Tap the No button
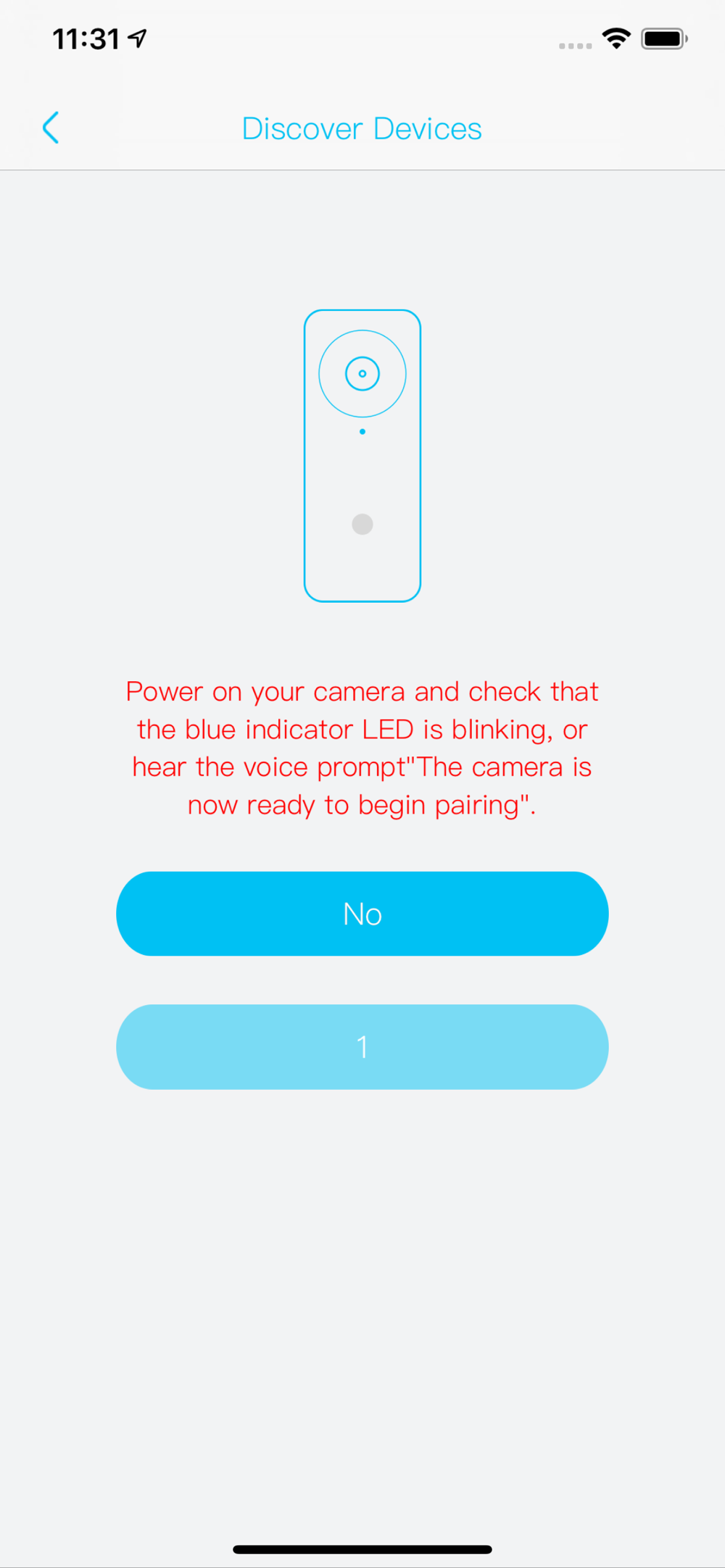The width and height of the screenshot is (725, 1568). pos(362,914)
